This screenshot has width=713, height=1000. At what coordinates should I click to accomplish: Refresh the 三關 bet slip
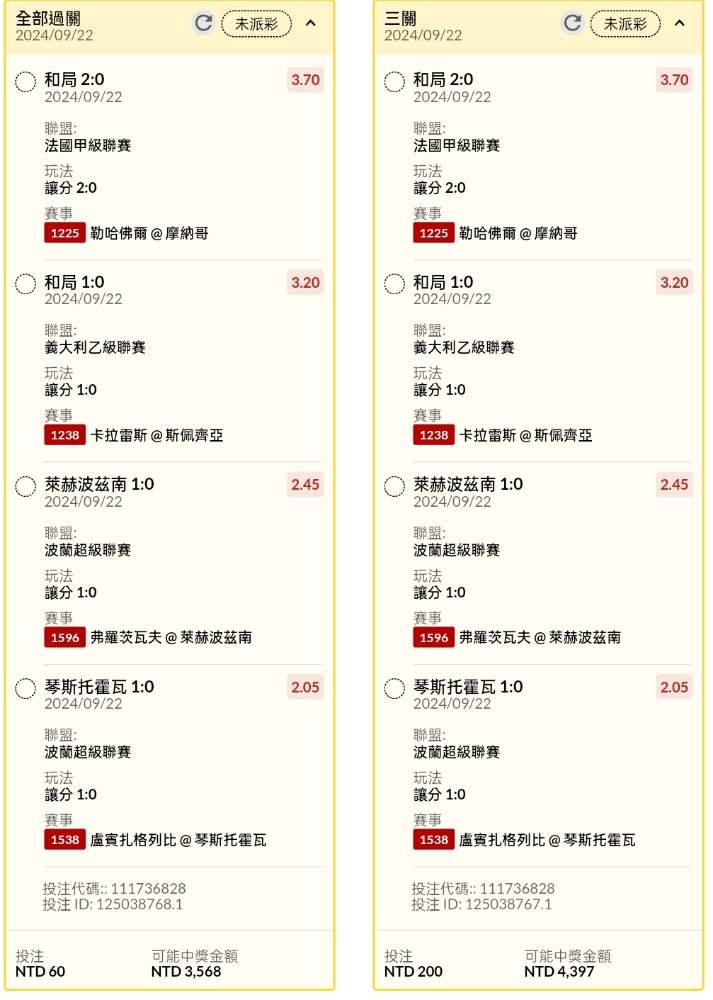573,24
